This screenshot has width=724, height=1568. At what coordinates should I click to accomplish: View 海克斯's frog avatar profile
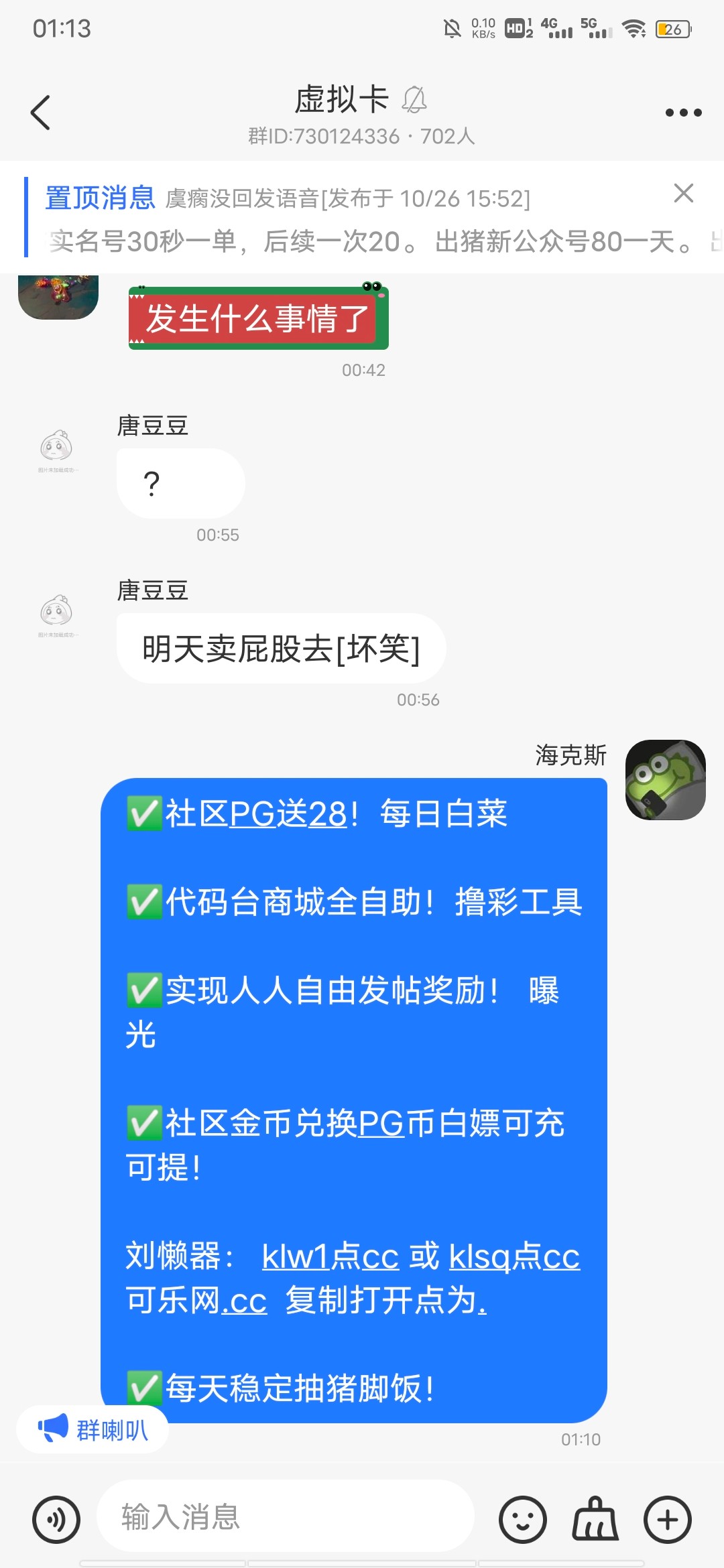pos(665,779)
